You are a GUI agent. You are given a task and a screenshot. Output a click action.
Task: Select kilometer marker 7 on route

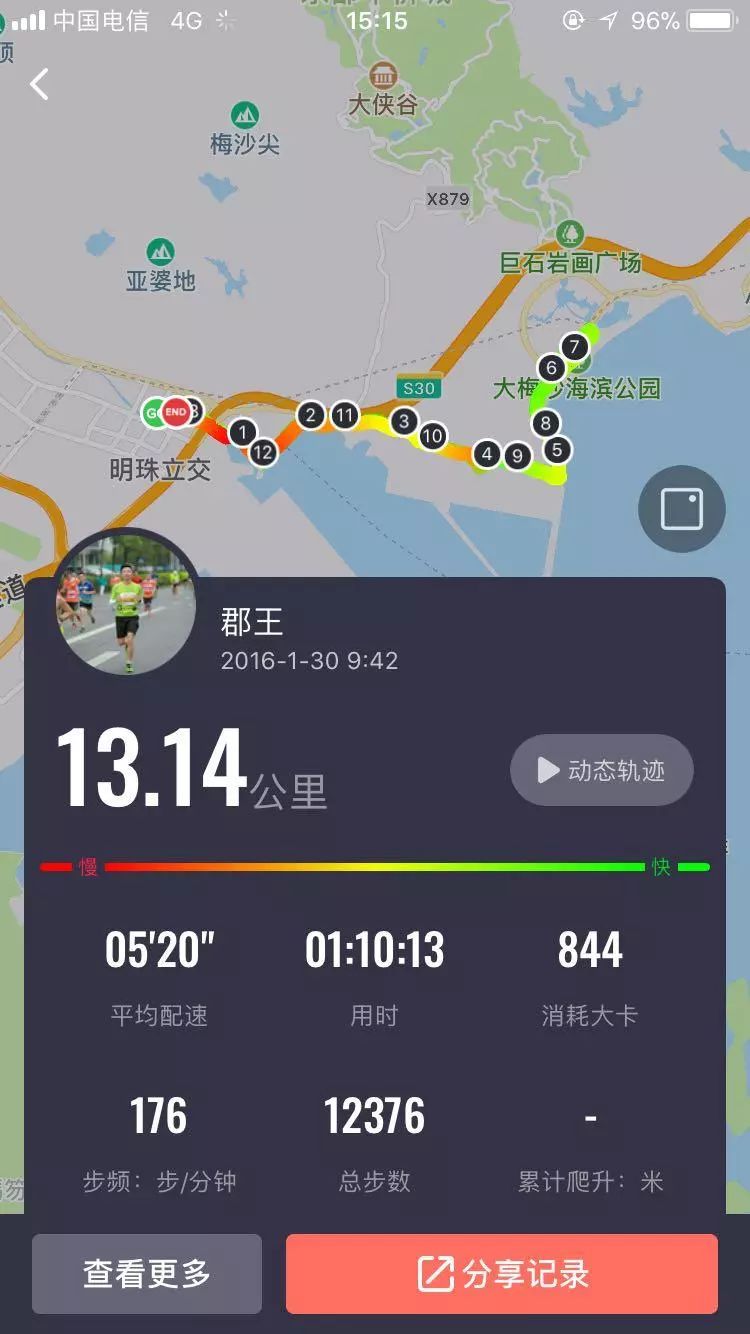pyautogui.click(x=573, y=345)
